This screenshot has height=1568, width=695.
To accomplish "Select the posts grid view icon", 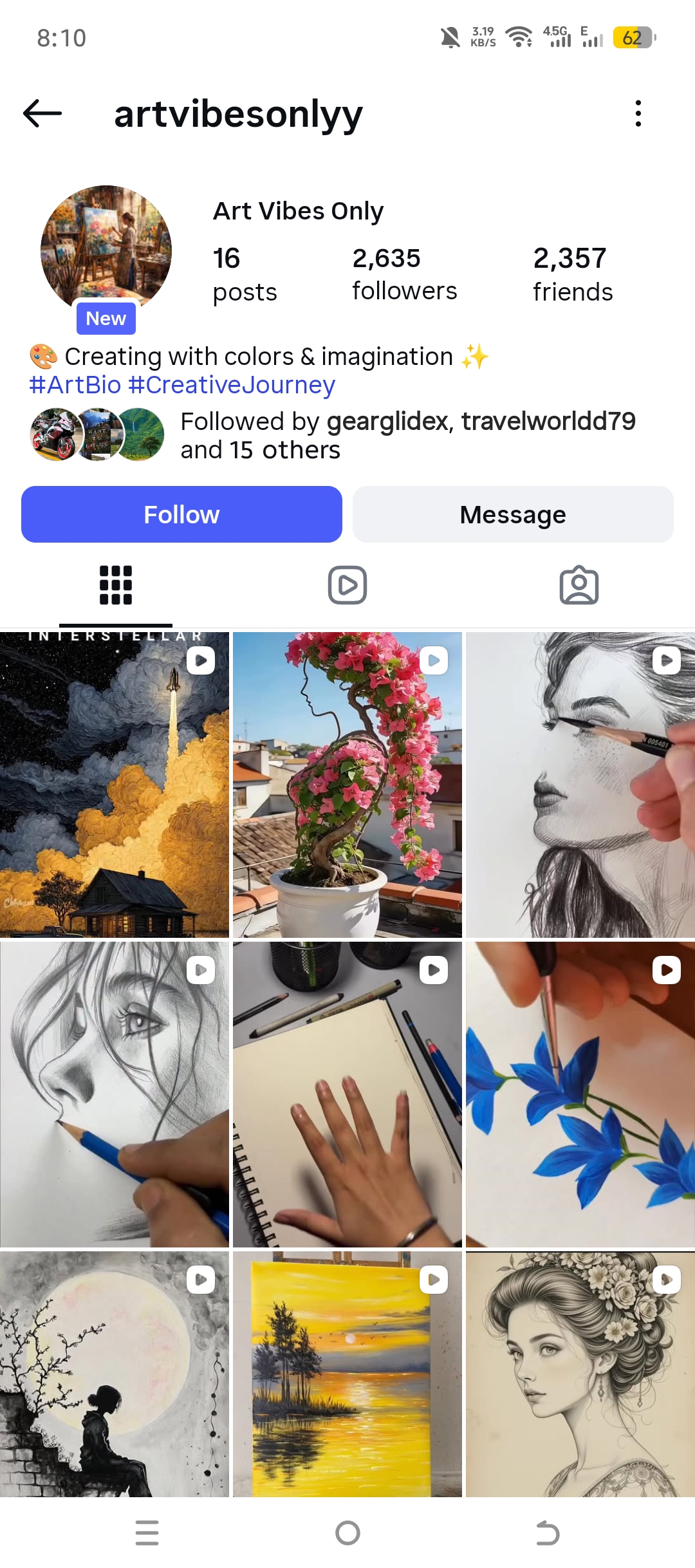I will pyautogui.click(x=115, y=584).
